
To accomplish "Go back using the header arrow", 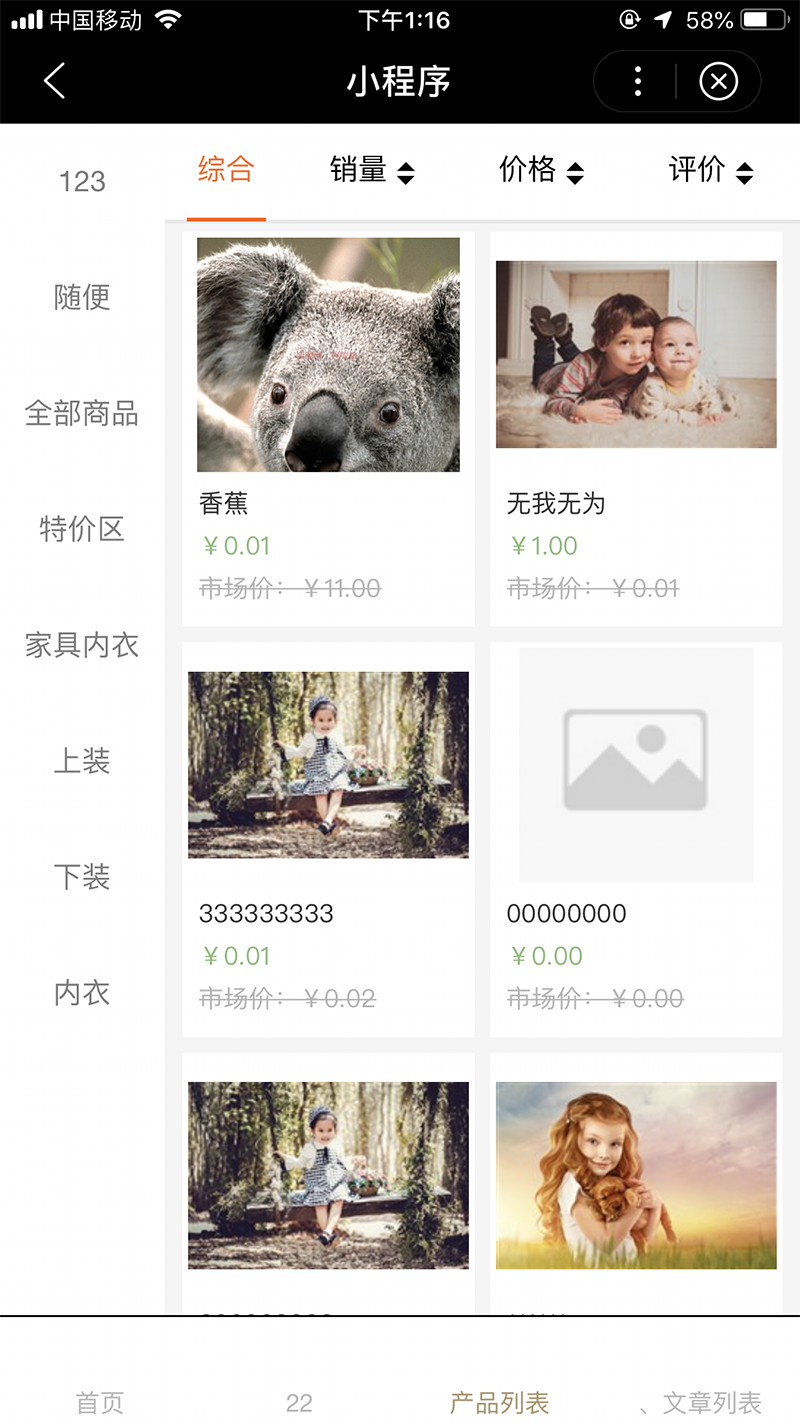I will point(55,81).
